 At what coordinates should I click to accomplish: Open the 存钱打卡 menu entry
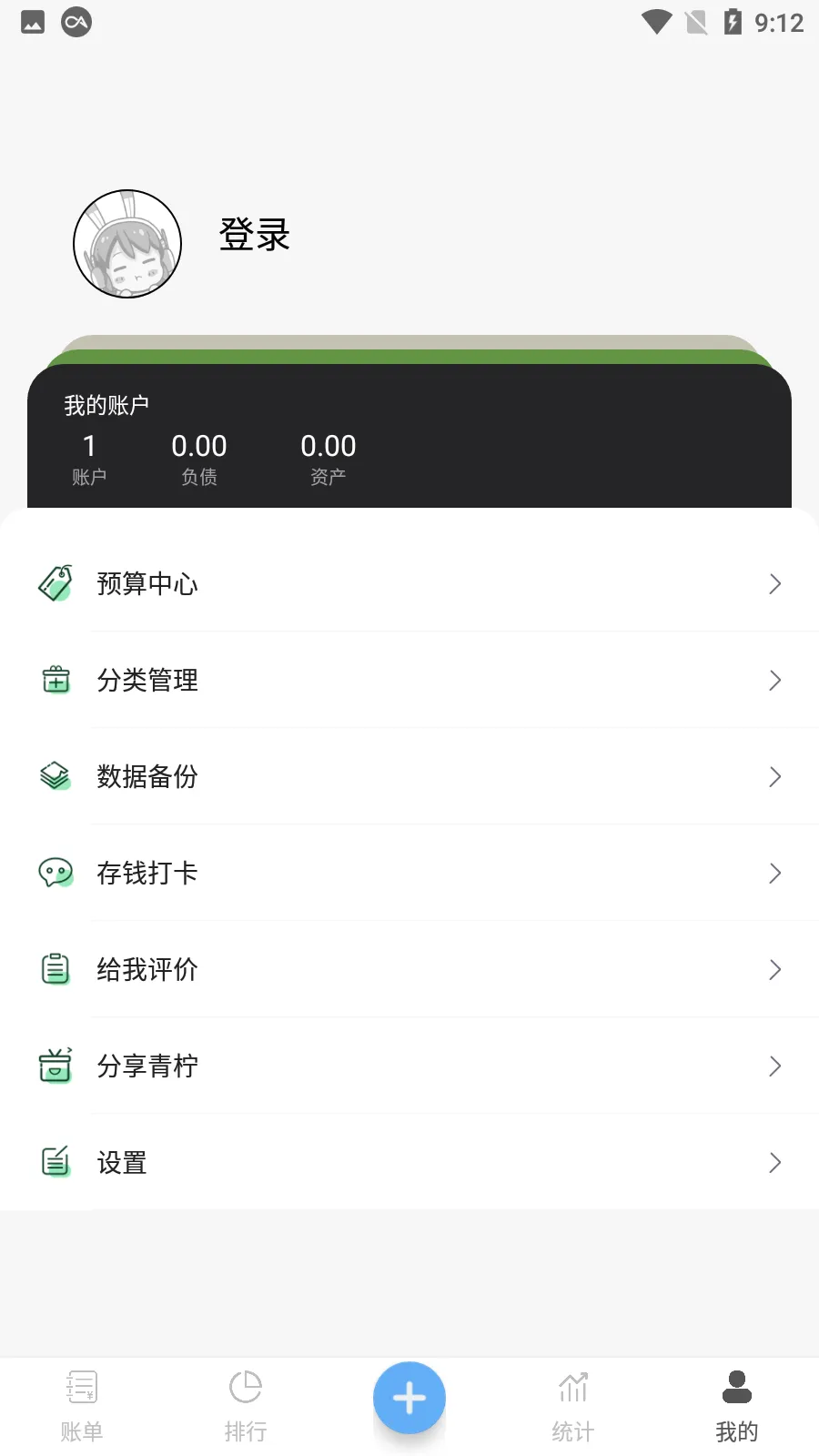click(409, 873)
